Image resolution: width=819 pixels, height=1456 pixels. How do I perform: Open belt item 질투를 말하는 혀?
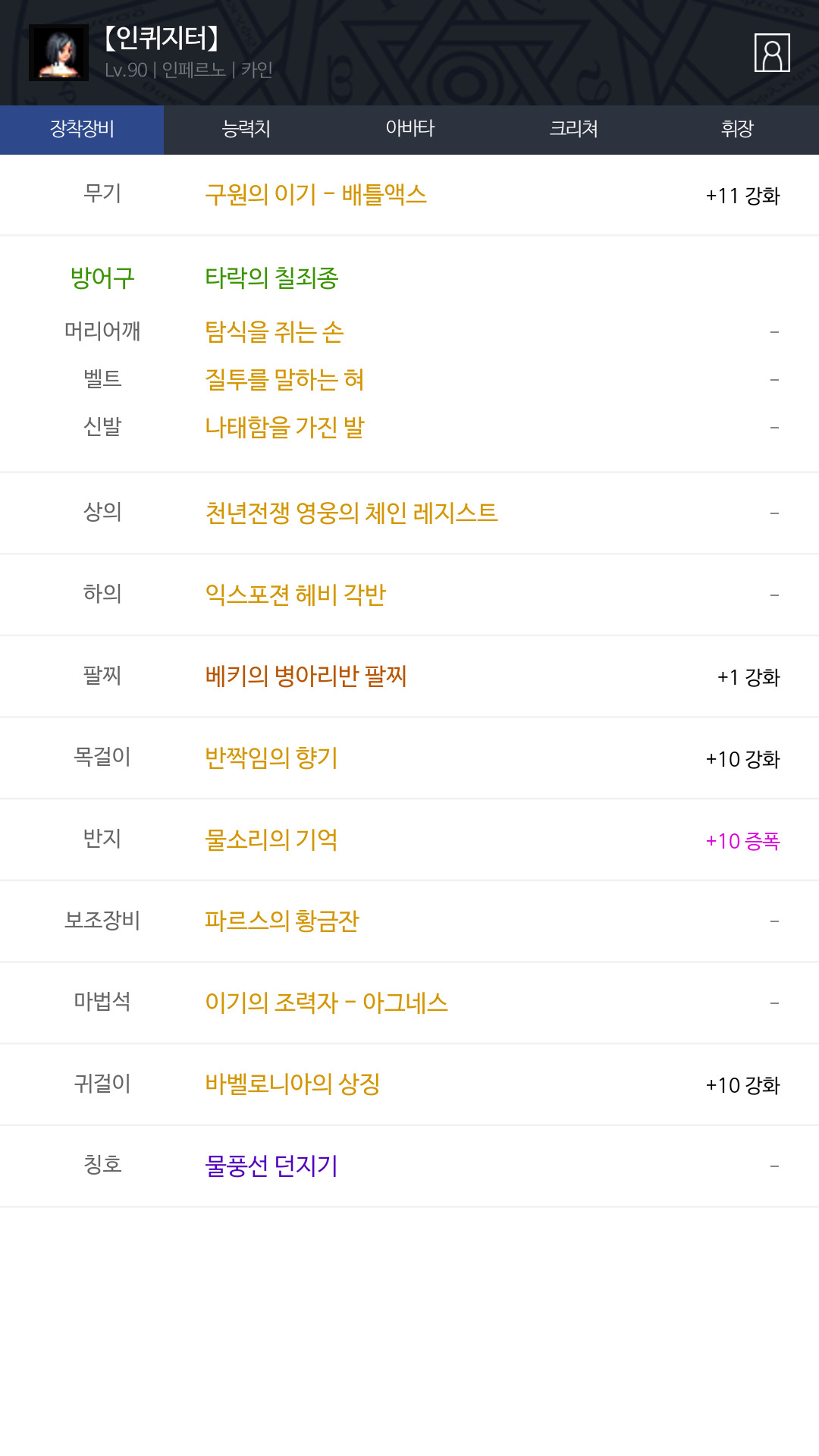[x=284, y=379]
